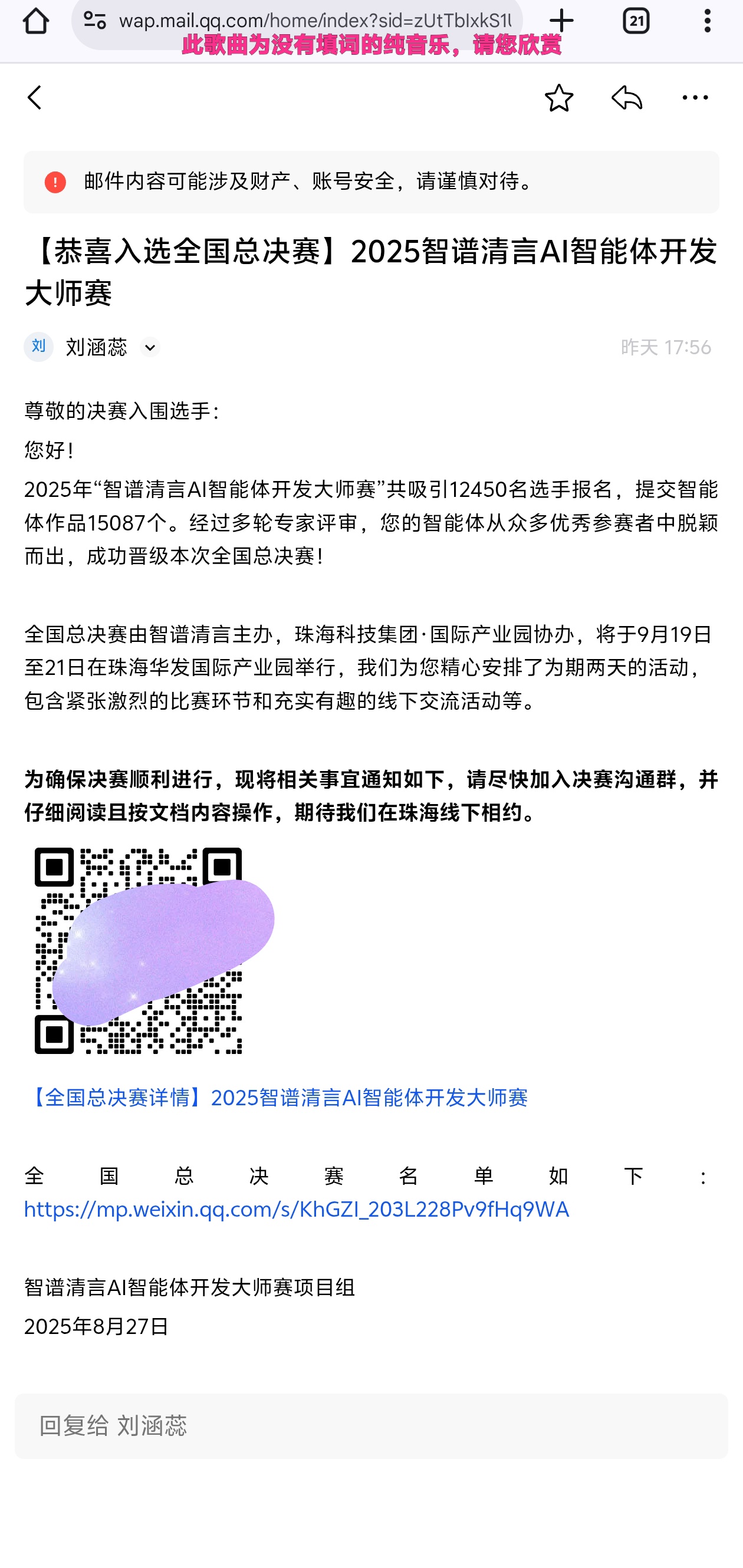Viewport: 743px width, 1568px height.
Task: Tap the 回复给 刘涵蕊 reply field
Action: coord(371,1425)
